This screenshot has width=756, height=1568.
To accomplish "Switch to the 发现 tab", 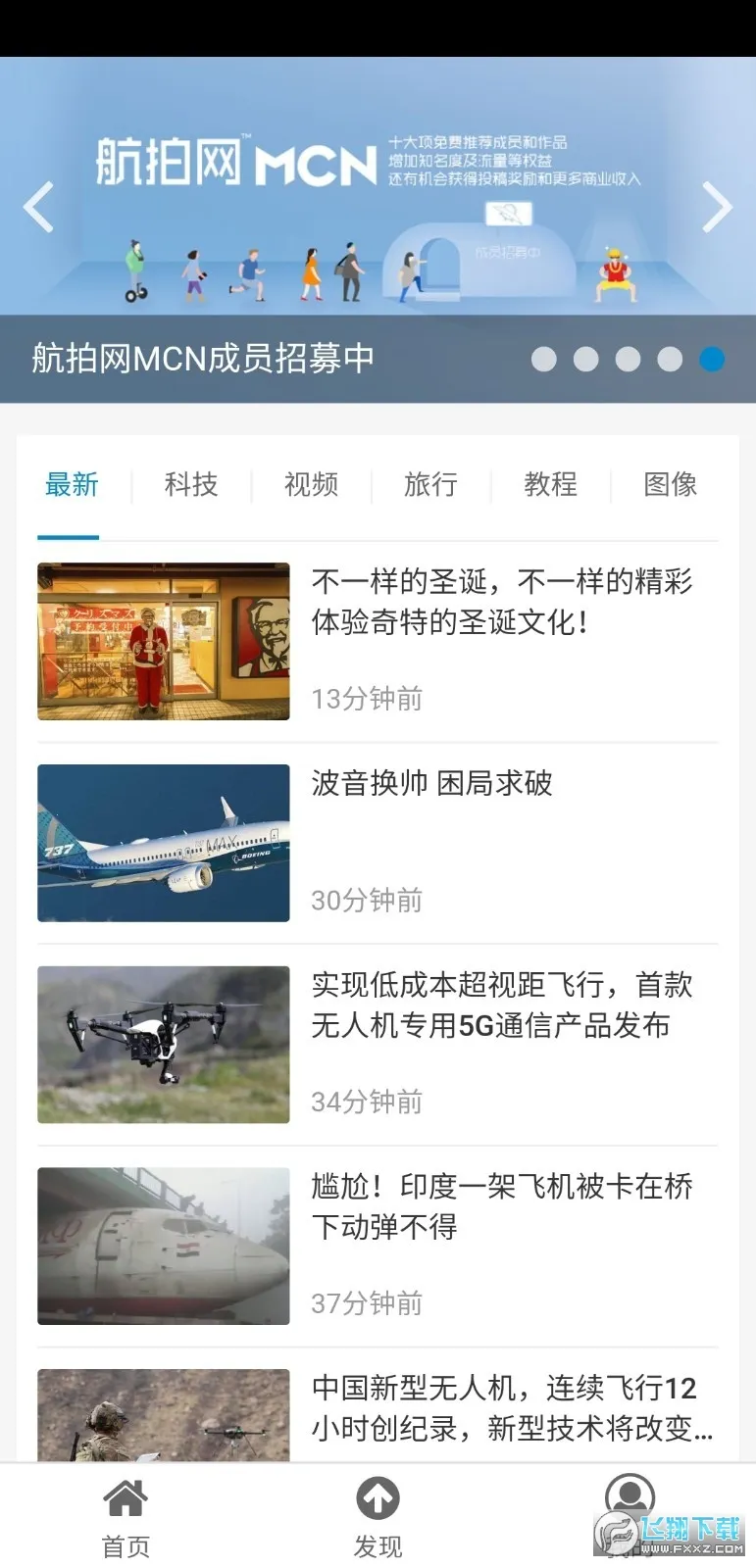I will (x=378, y=1518).
